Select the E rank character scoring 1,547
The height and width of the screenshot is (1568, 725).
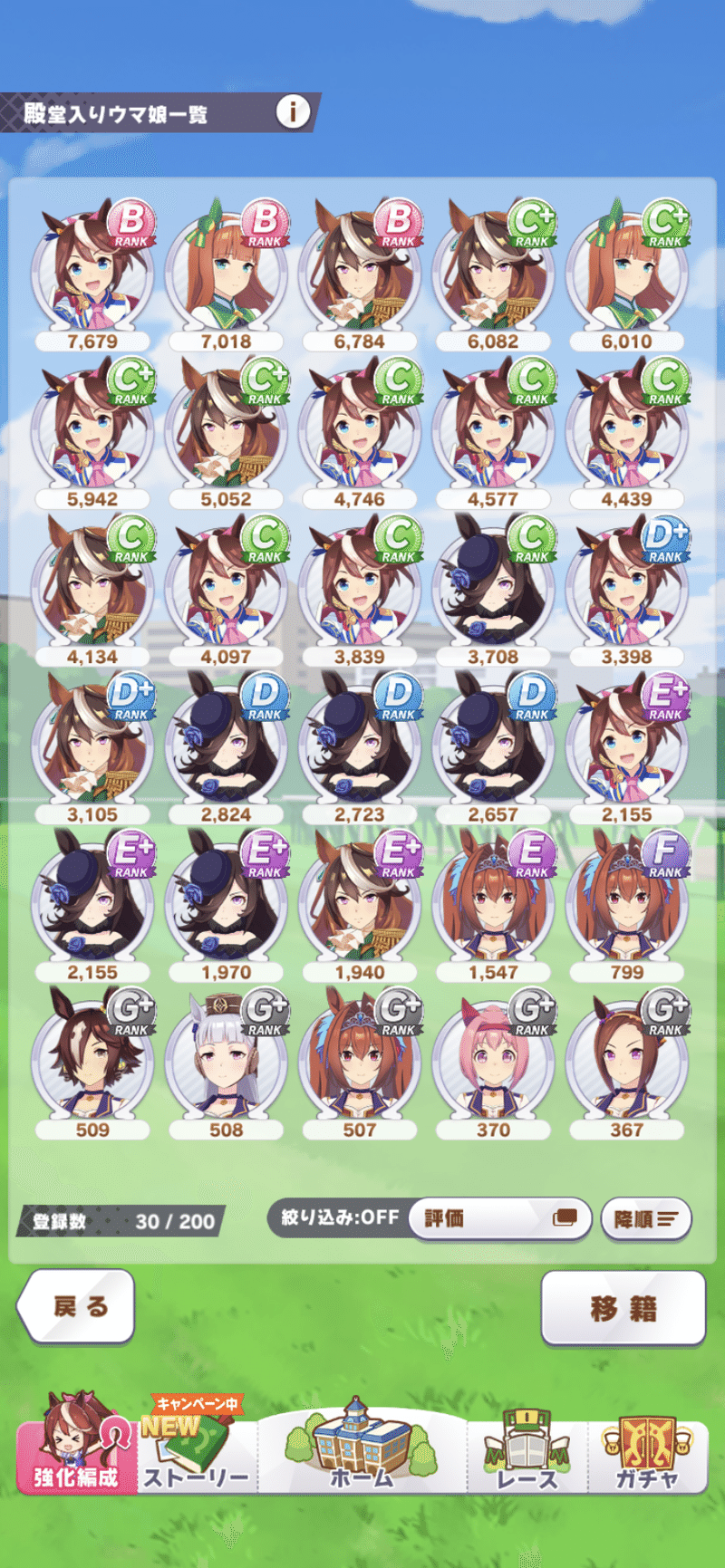[x=493, y=902]
